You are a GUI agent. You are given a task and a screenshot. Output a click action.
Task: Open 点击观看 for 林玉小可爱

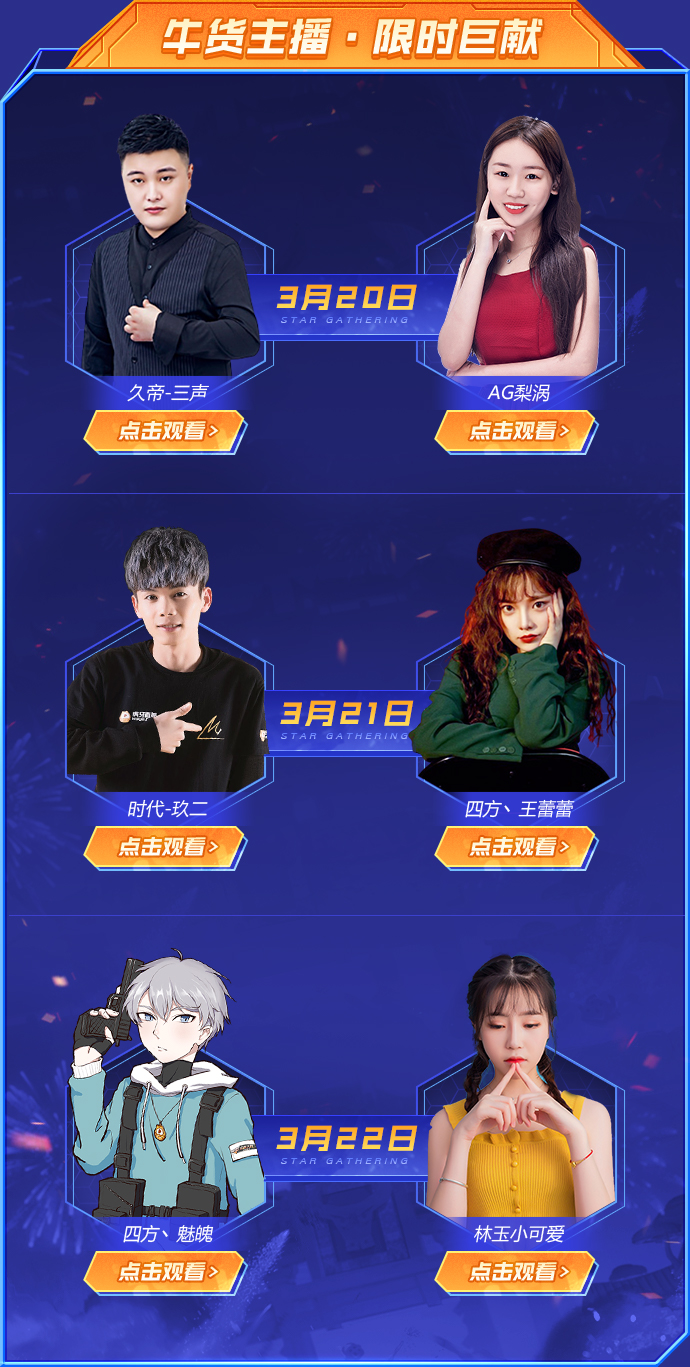(x=516, y=1272)
